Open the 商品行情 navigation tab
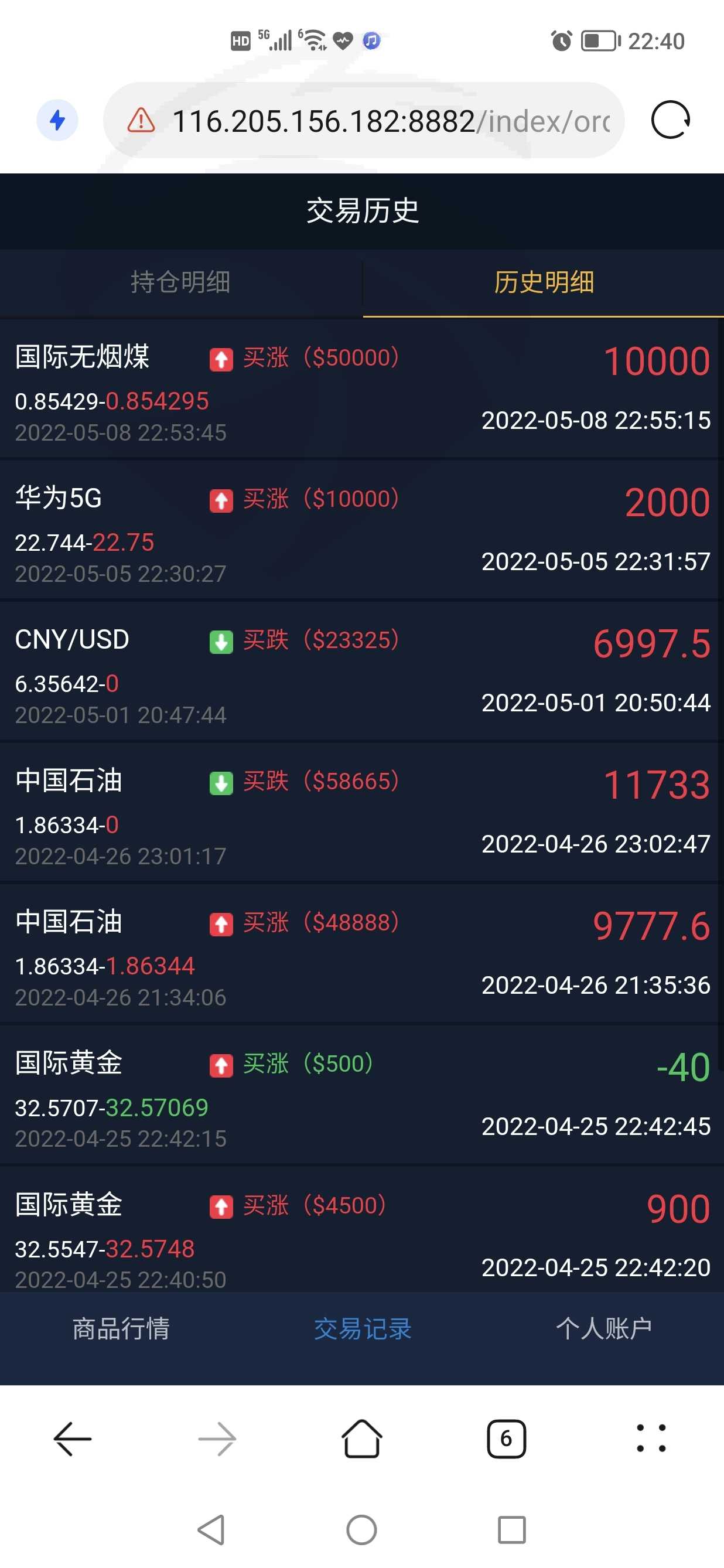This screenshot has width=724, height=1568. tap(121, 1328)
